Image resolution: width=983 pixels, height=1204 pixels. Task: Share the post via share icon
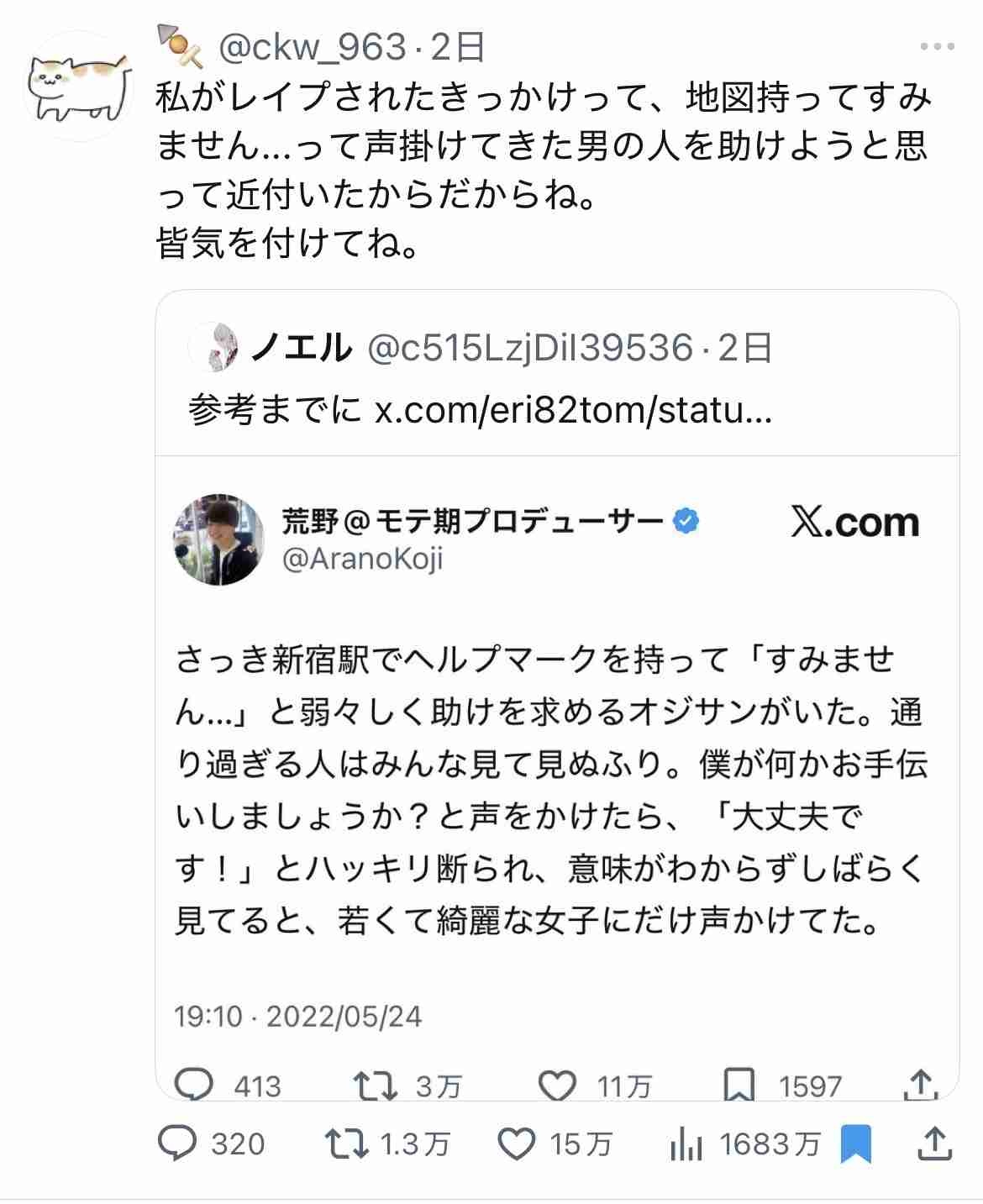point(935,1144)
